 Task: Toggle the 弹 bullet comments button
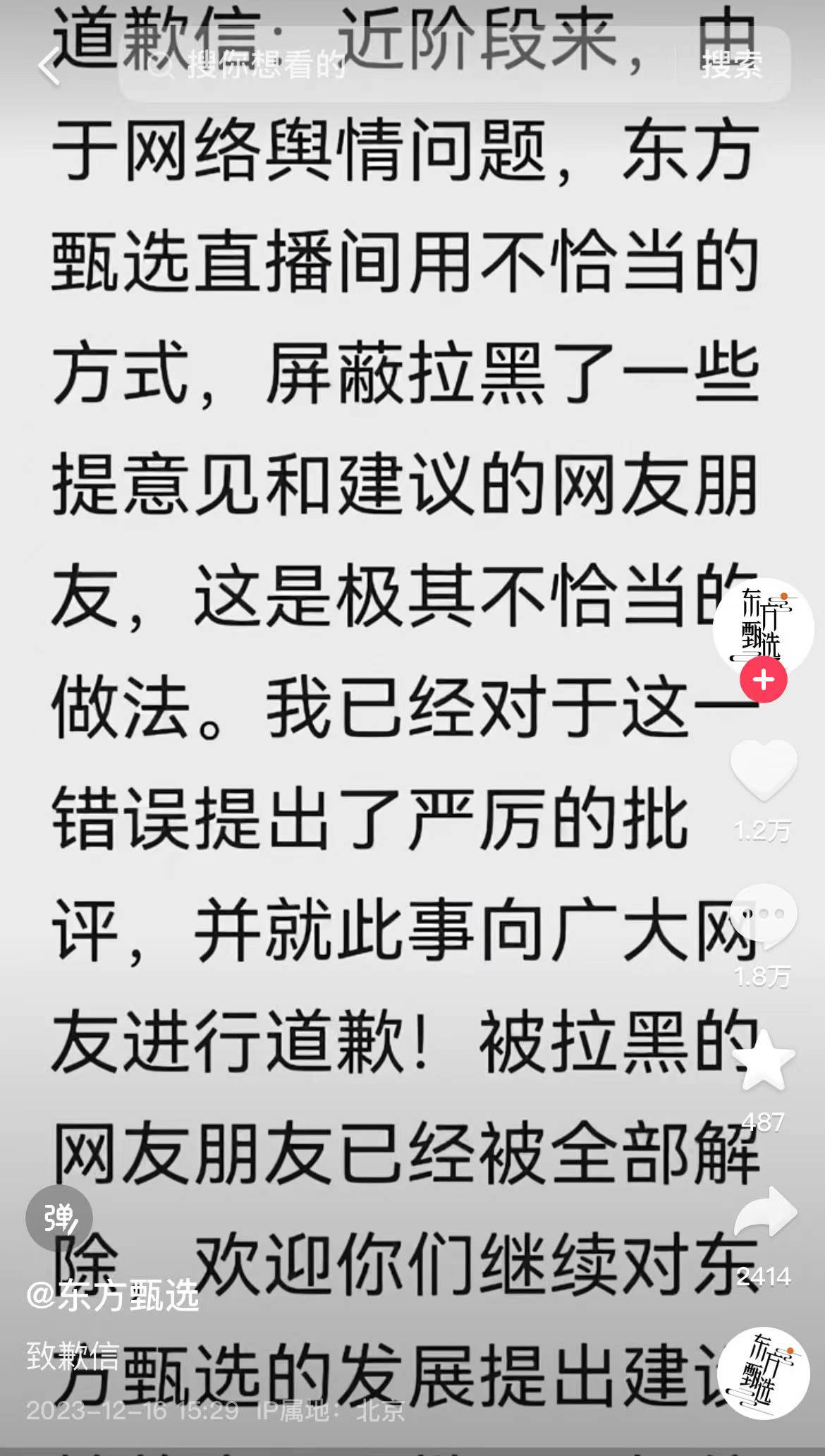point(59,1218)
